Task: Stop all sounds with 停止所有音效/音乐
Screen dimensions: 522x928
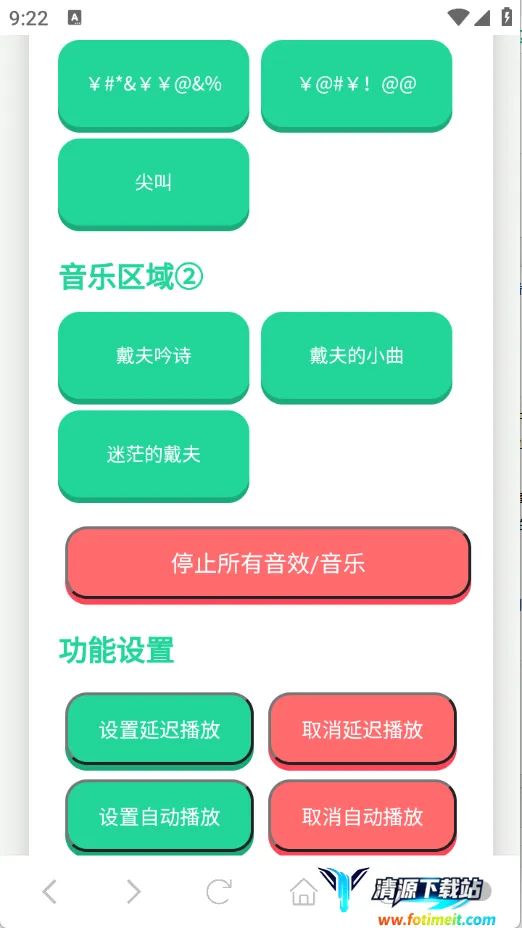Action: [268, 564]
